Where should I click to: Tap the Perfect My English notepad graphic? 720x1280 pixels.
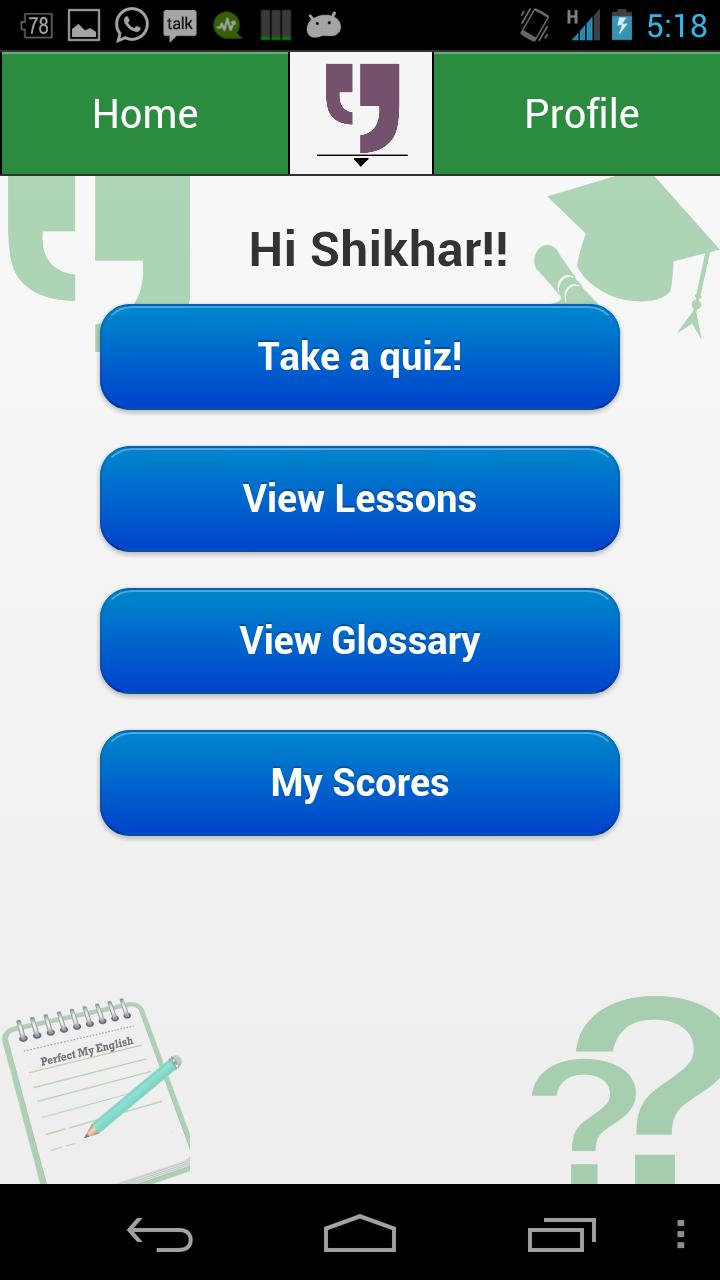97,1080
